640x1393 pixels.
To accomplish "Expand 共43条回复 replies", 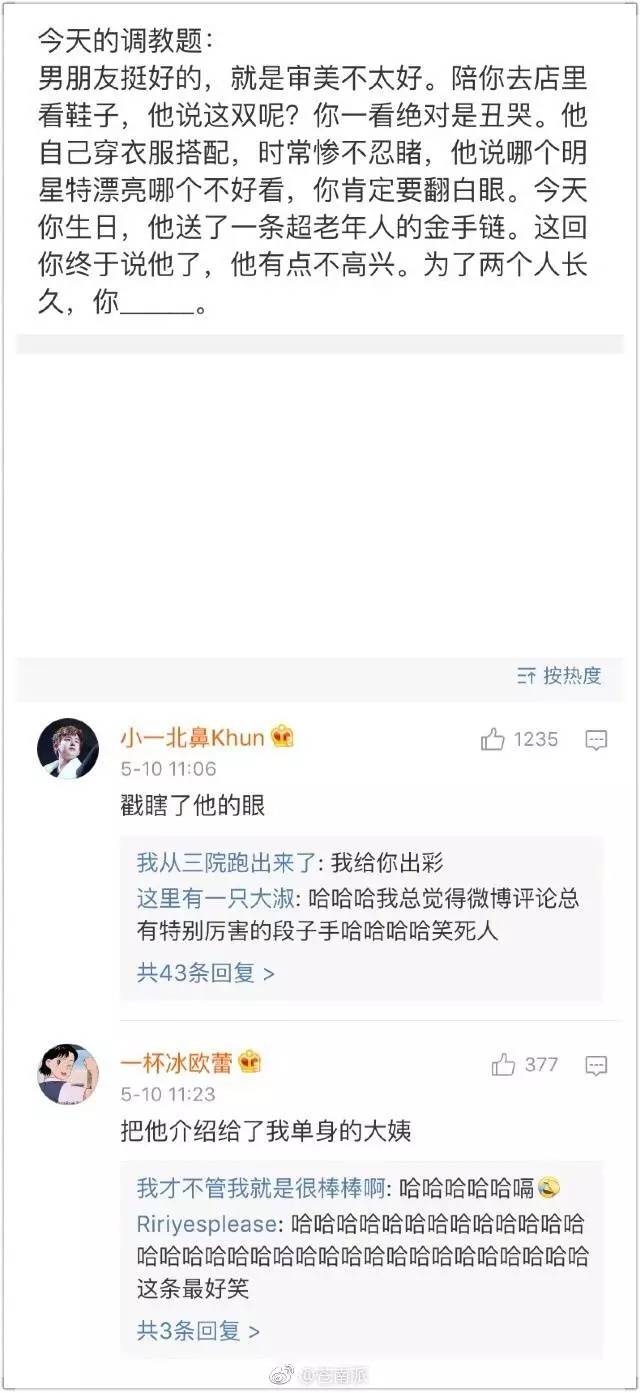I will (x=205, y=972).
